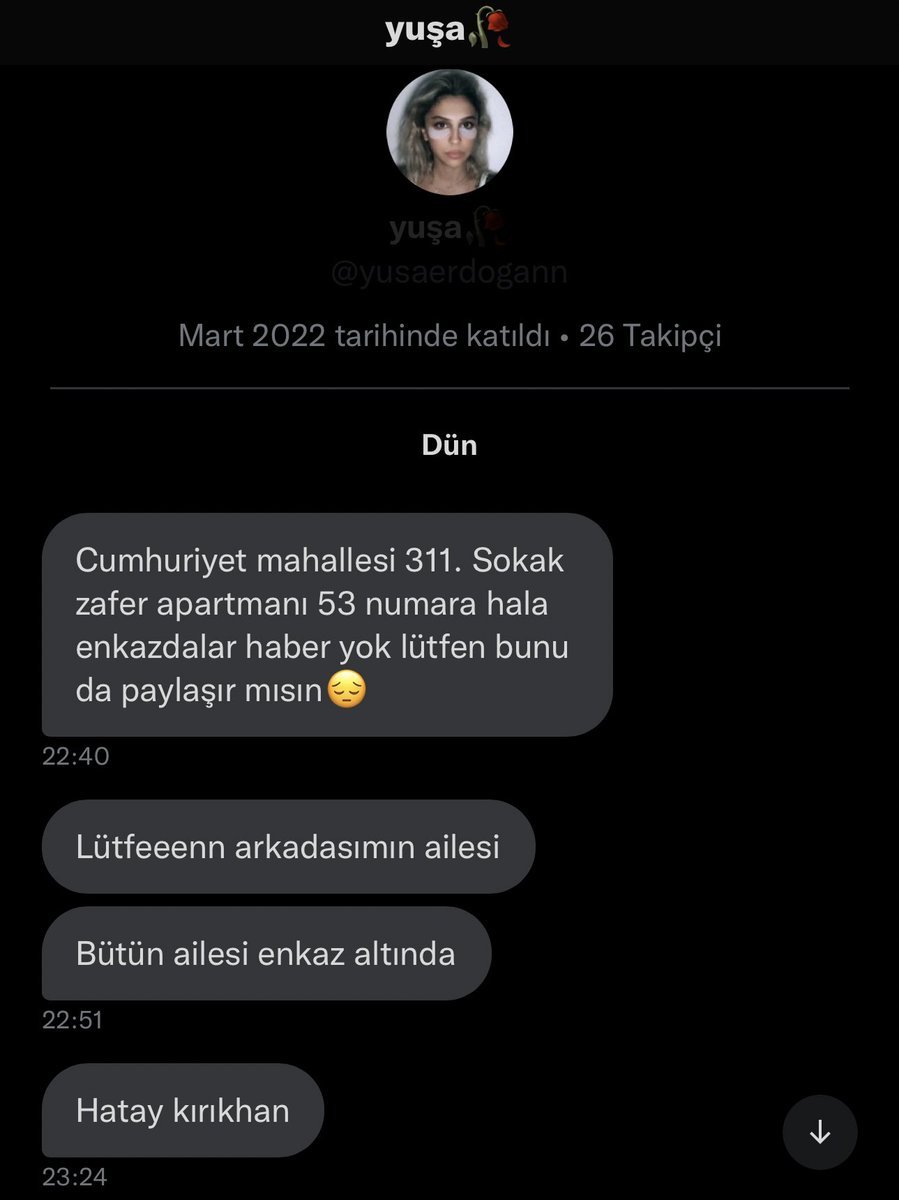Image resolution: width=899 pixels, height=1200 pixels.
Task: Open the @yusaerdogann profile handle
Action: (x=449, y=273)
